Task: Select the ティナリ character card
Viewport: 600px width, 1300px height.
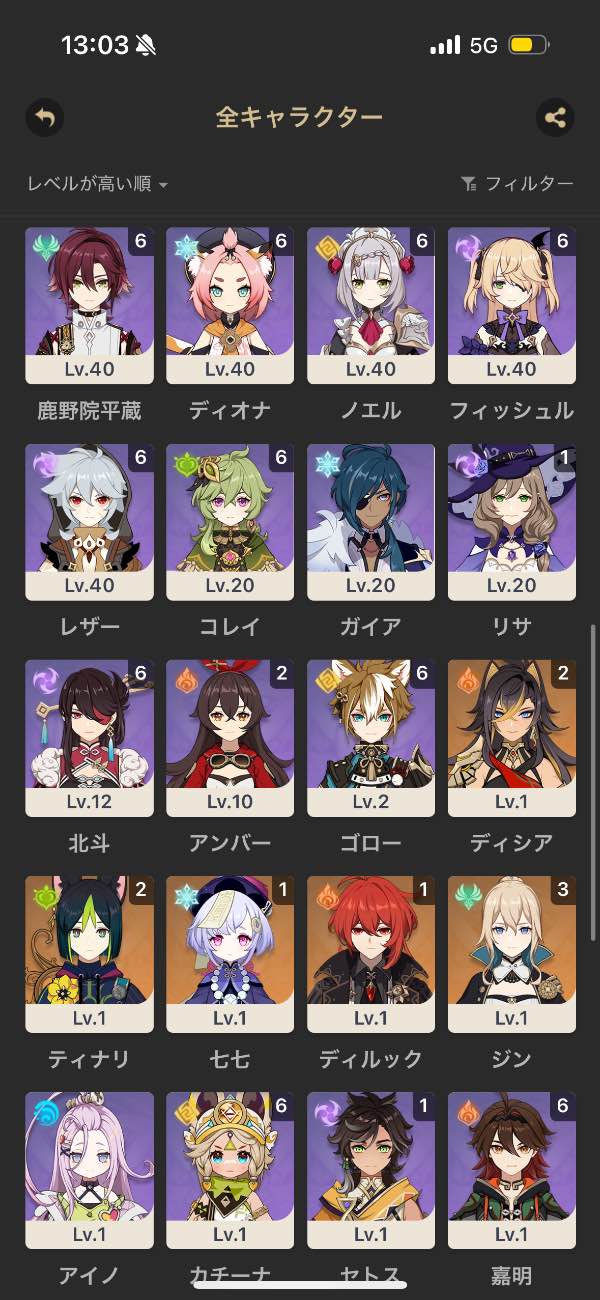Action: (x=89, y=954)
